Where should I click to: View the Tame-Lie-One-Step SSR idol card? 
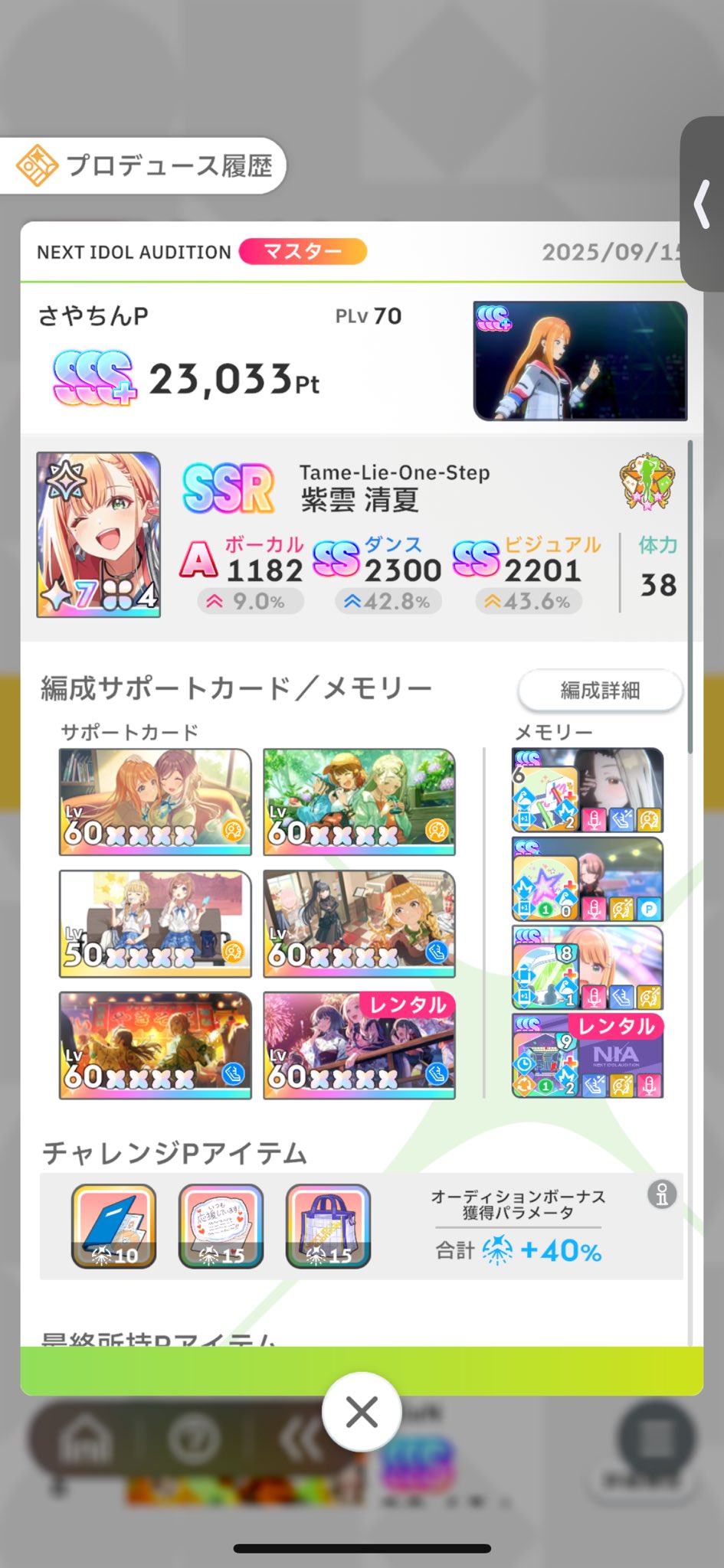tap(99, 534)
